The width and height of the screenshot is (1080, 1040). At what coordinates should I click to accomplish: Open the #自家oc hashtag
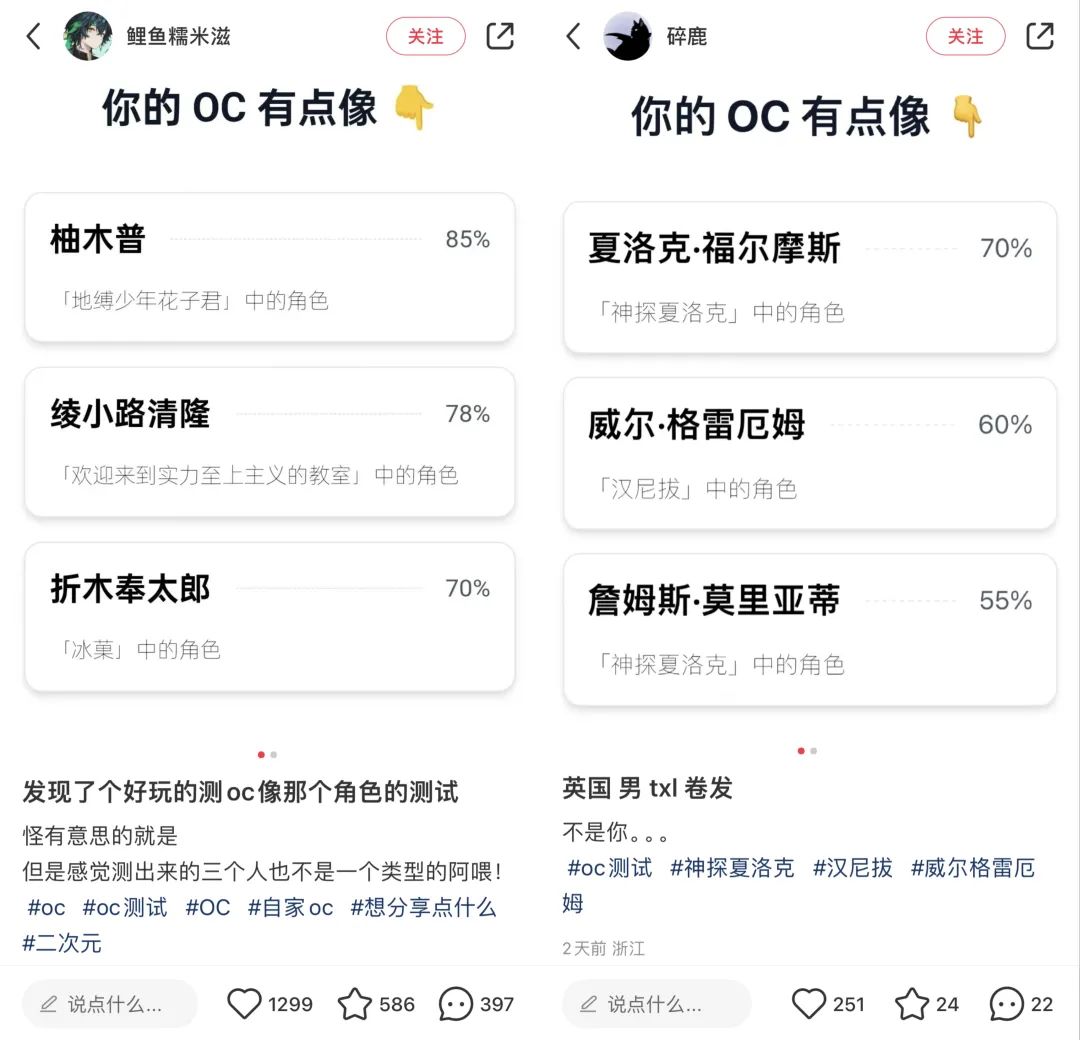click(x=290, y=908)
